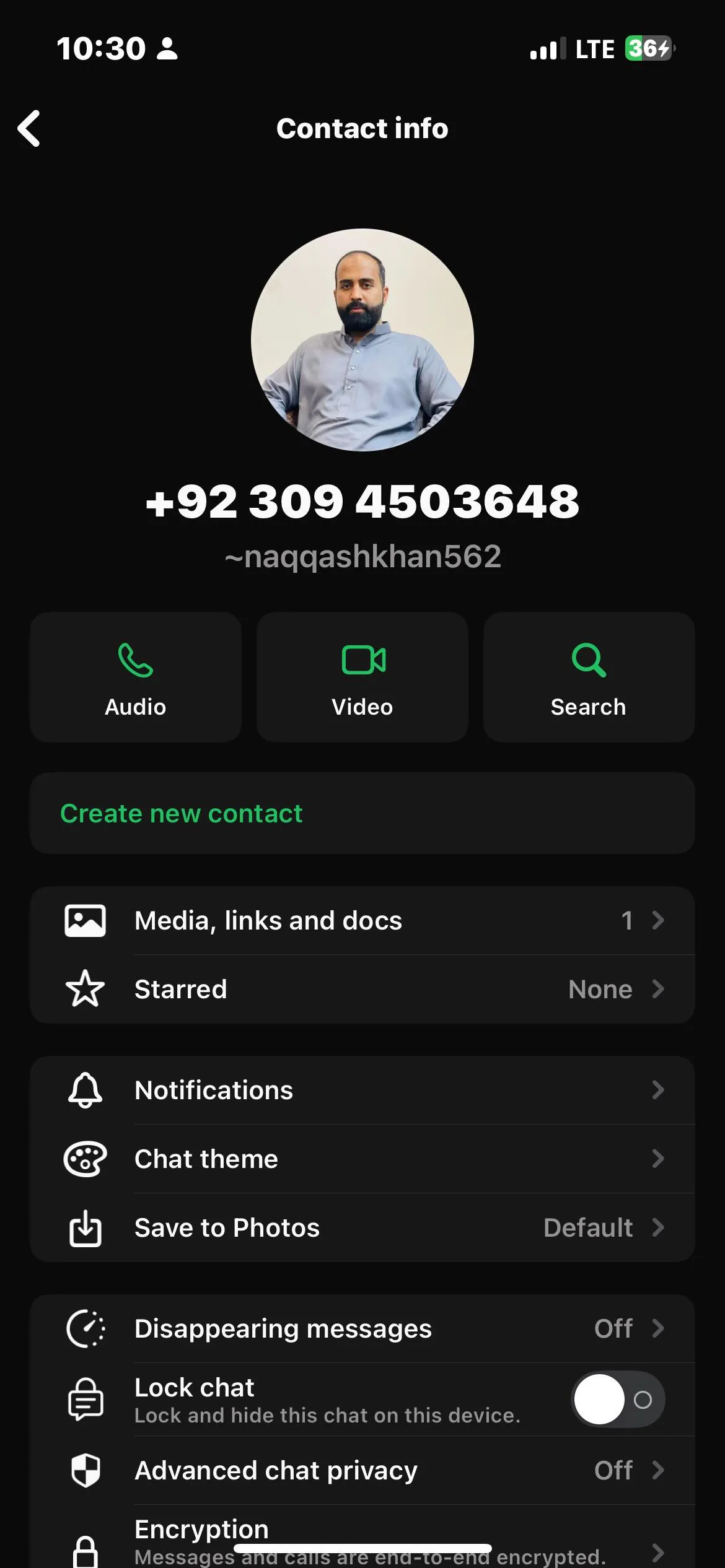Image resolution: width=725 pixels, height=1568 pixels.
Task: Change the Chat theme
Action: point(362,1159)
